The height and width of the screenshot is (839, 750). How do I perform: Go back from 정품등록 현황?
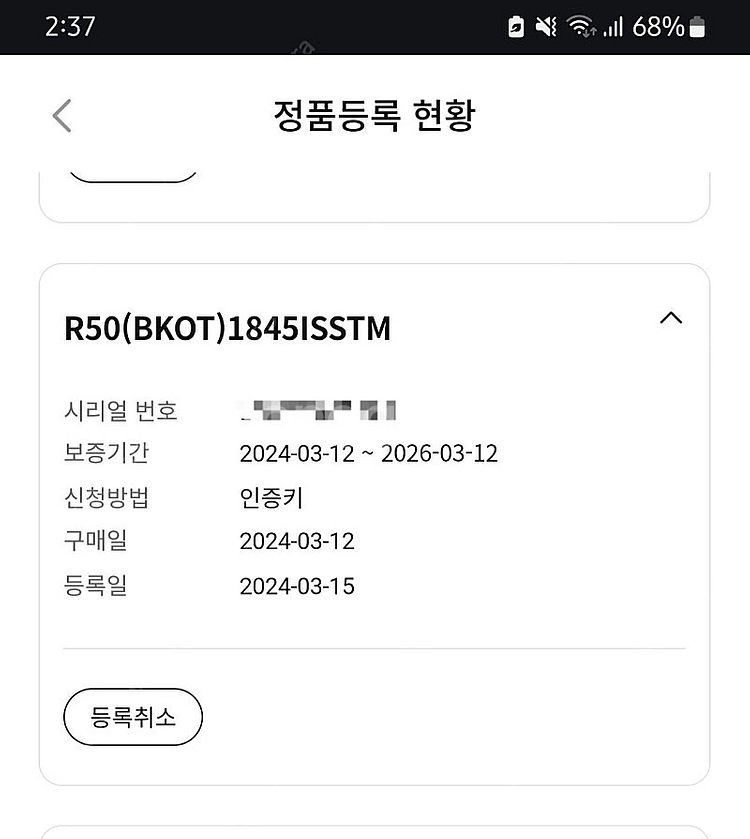click(x=62, y=116)
